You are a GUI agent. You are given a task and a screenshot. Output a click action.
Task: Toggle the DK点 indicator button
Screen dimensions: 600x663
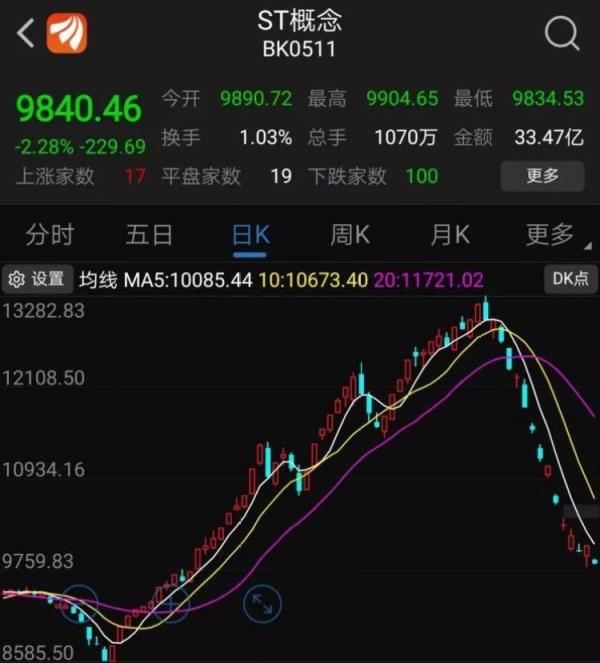[569, 279]
